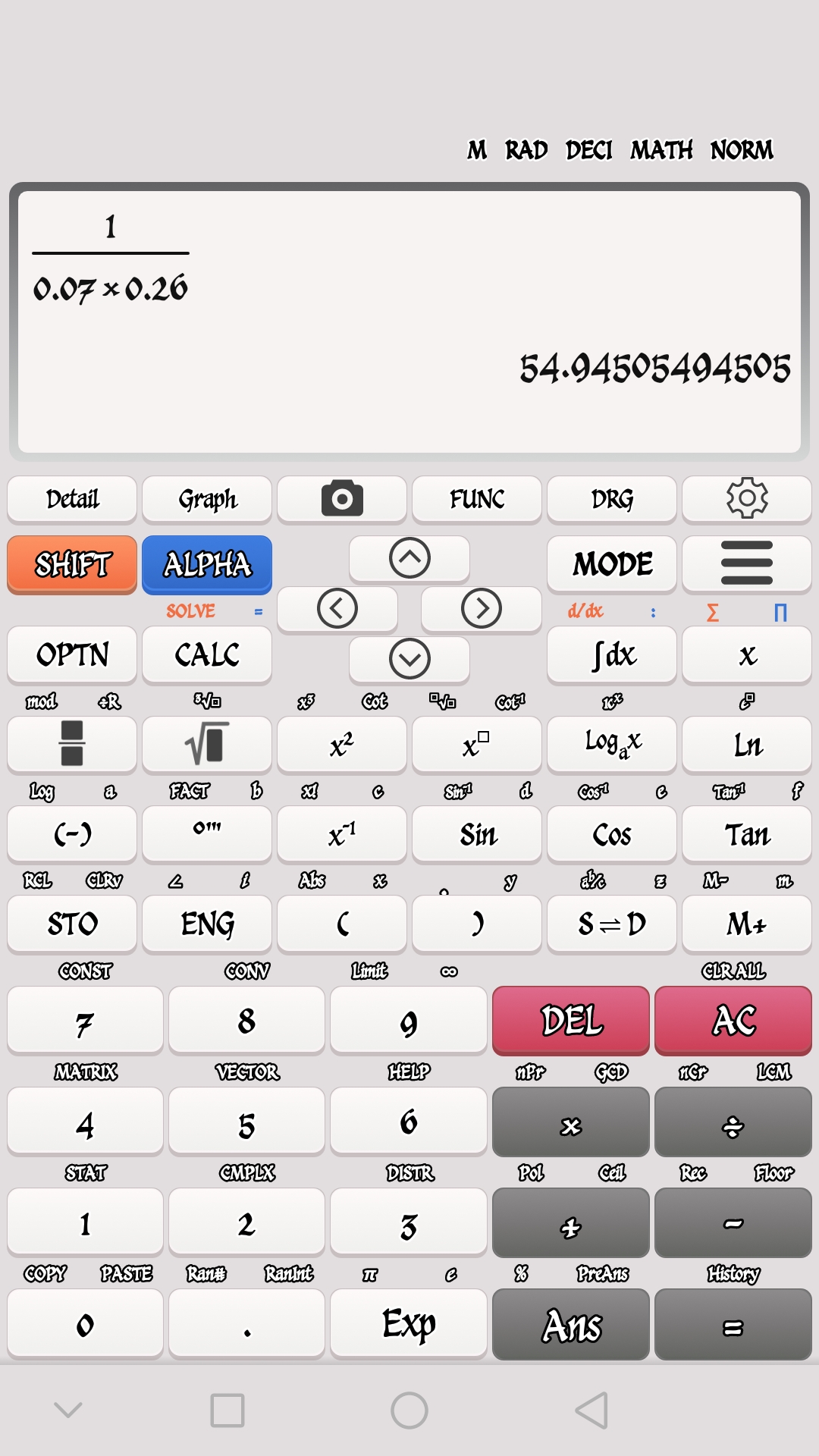
Task: Open the Detail view
Action: pyautogui.click(x=72, y=499)
